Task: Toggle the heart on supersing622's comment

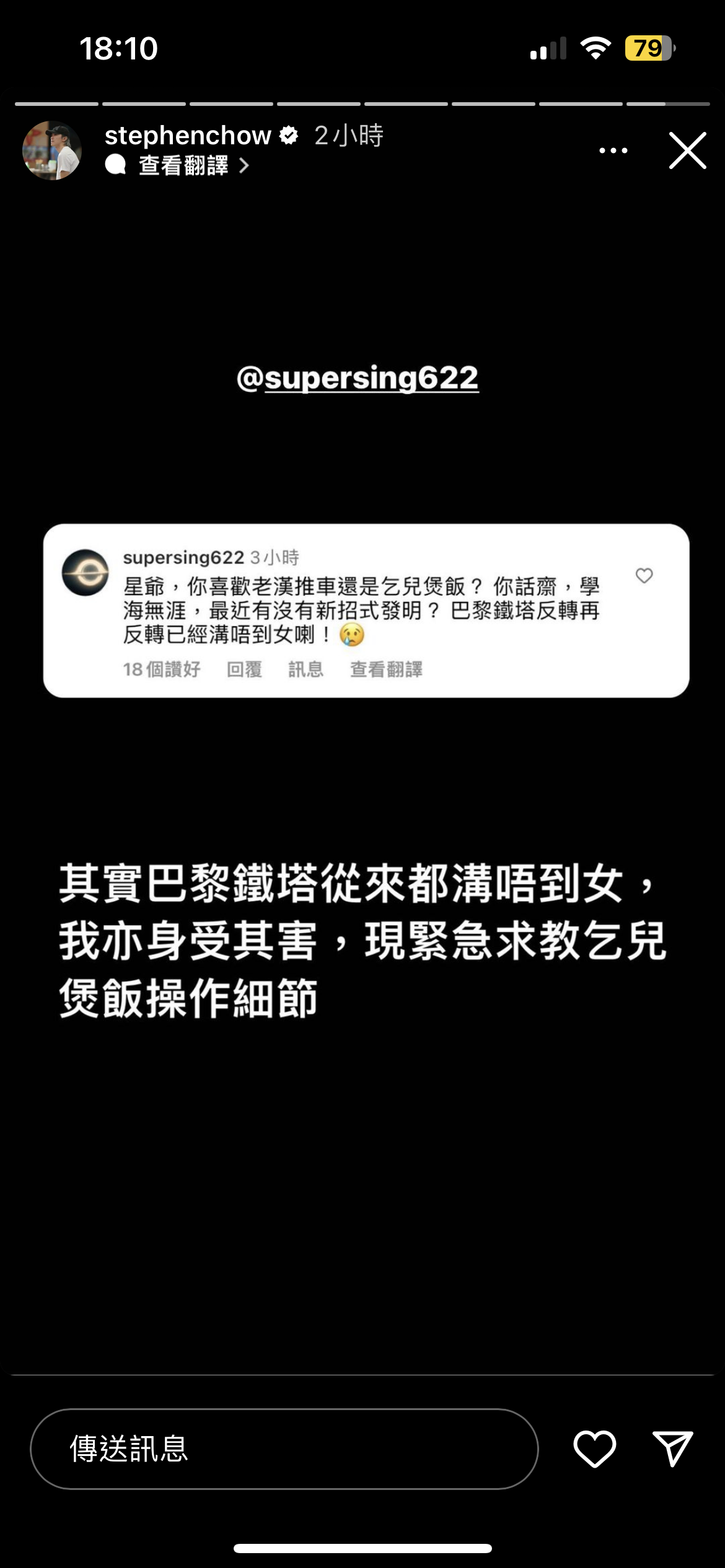Action: pos(644,575)
